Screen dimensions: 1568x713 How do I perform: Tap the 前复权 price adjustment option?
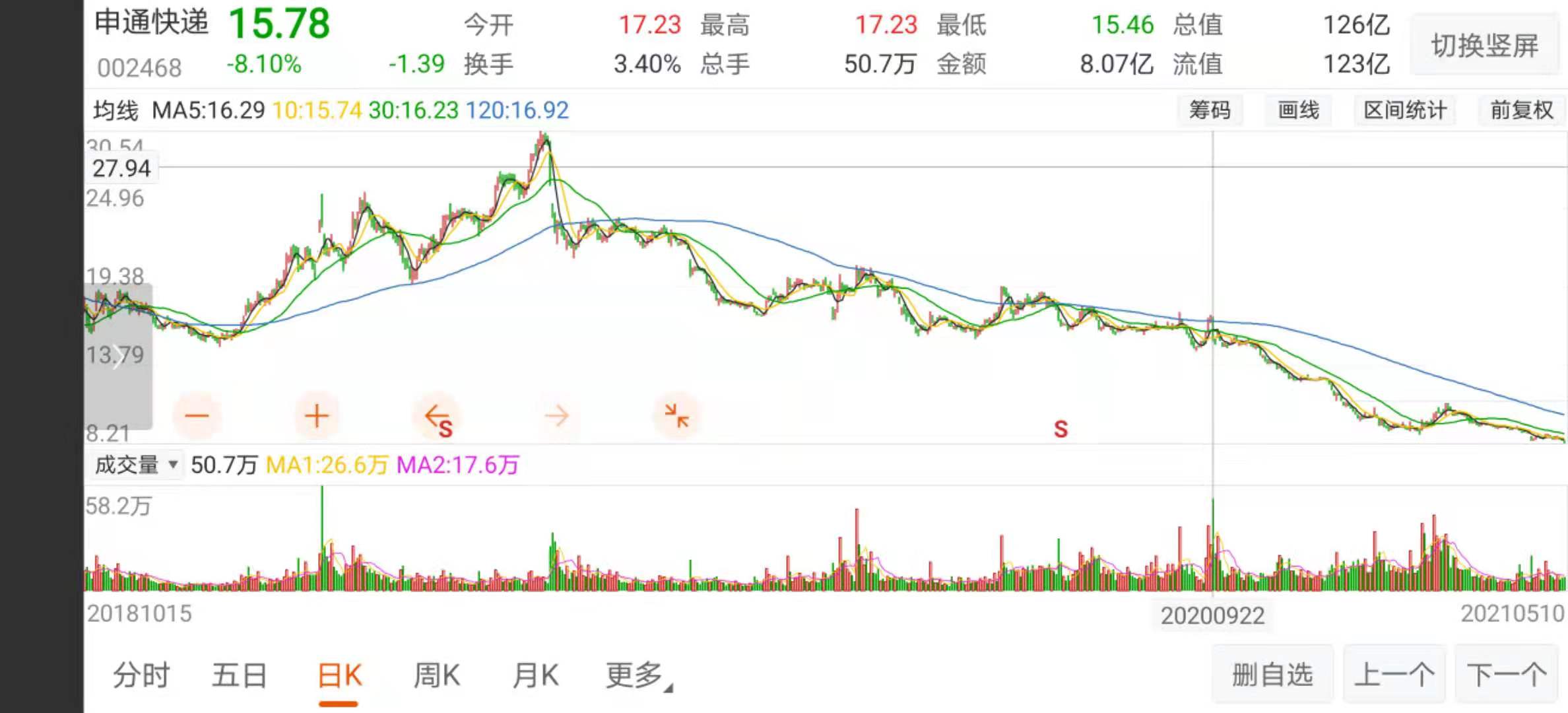pyautogui.click(x=1522, y=110)
